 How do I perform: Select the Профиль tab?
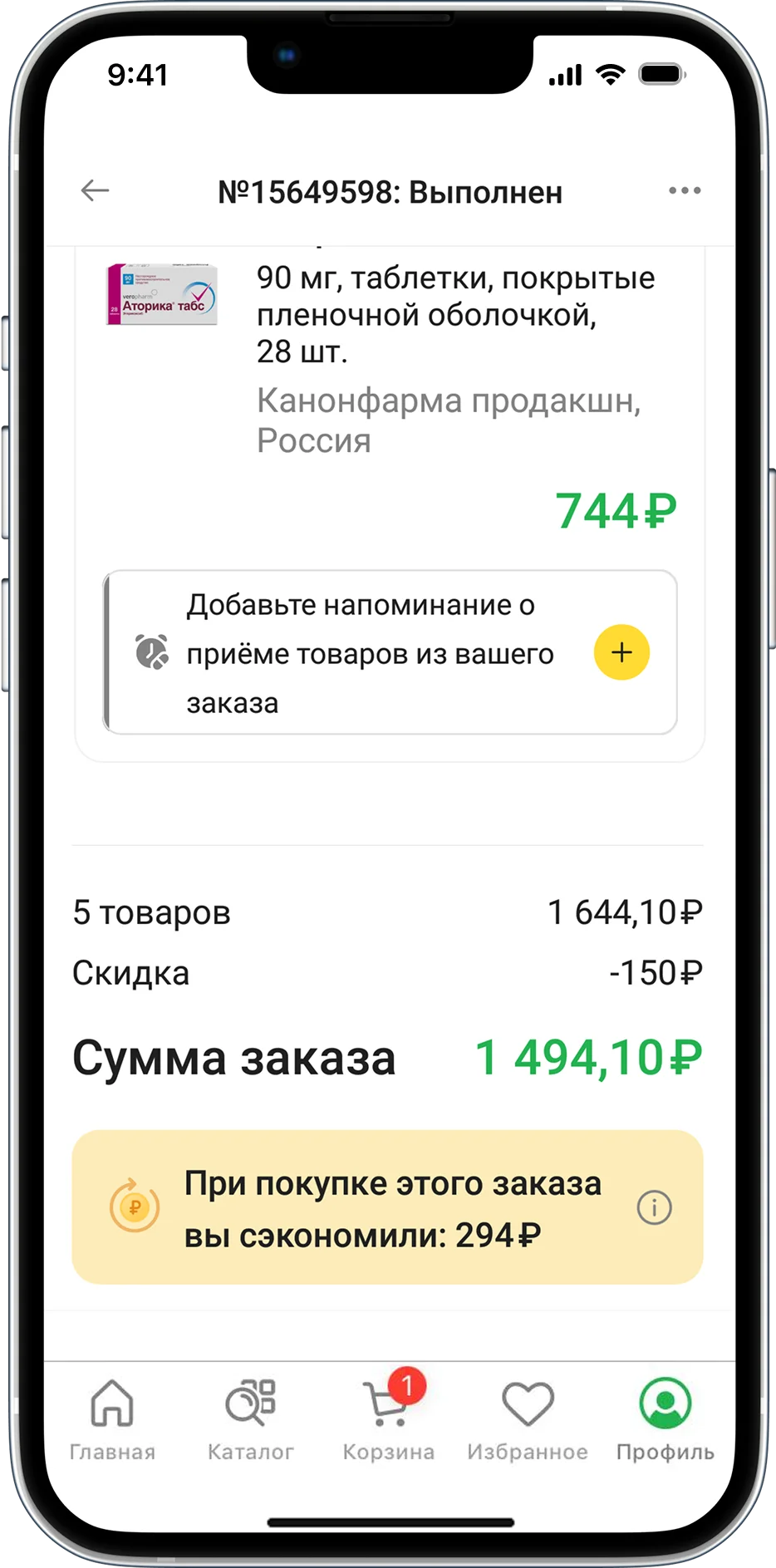(665, 1419)
